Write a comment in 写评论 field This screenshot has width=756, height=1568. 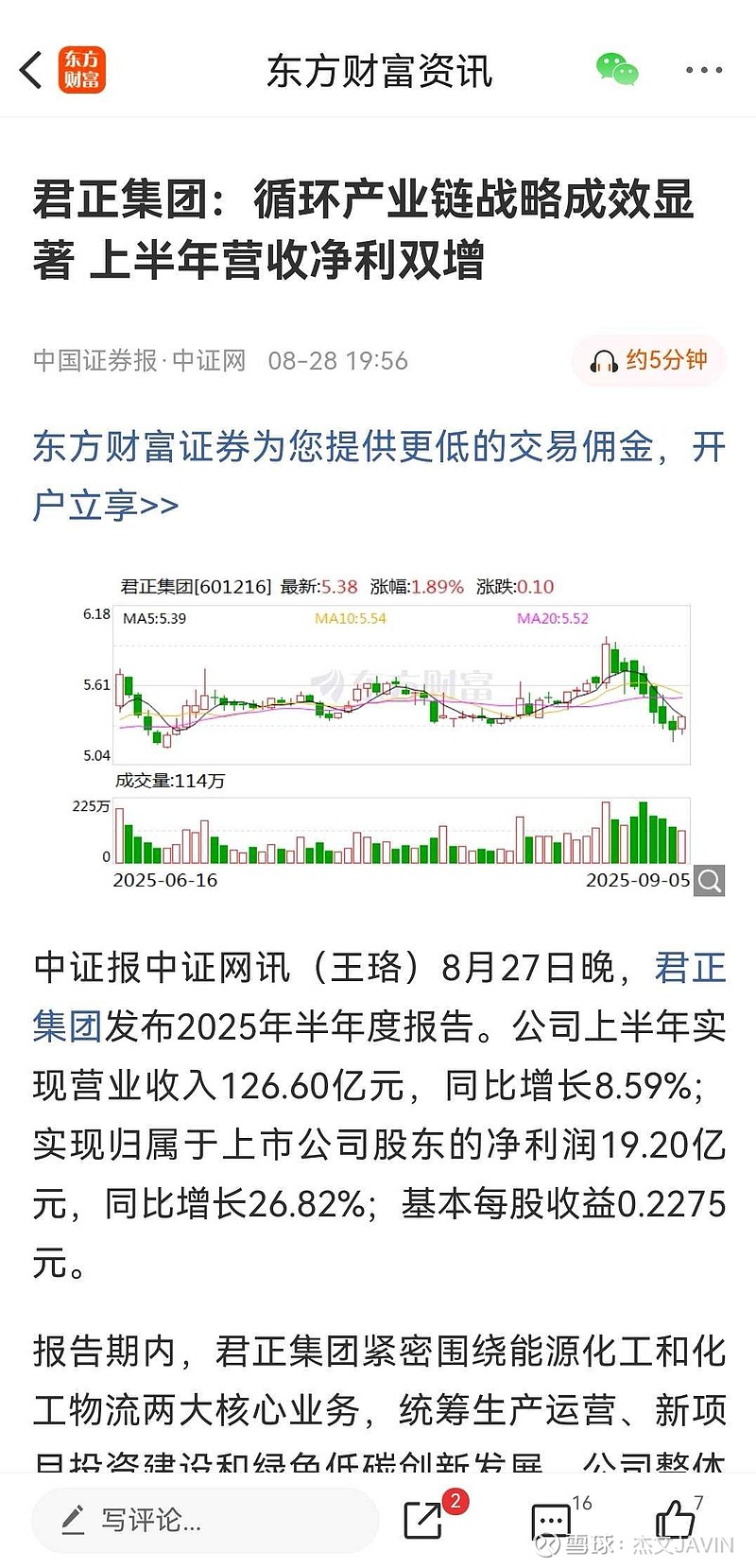[204, 1520]
